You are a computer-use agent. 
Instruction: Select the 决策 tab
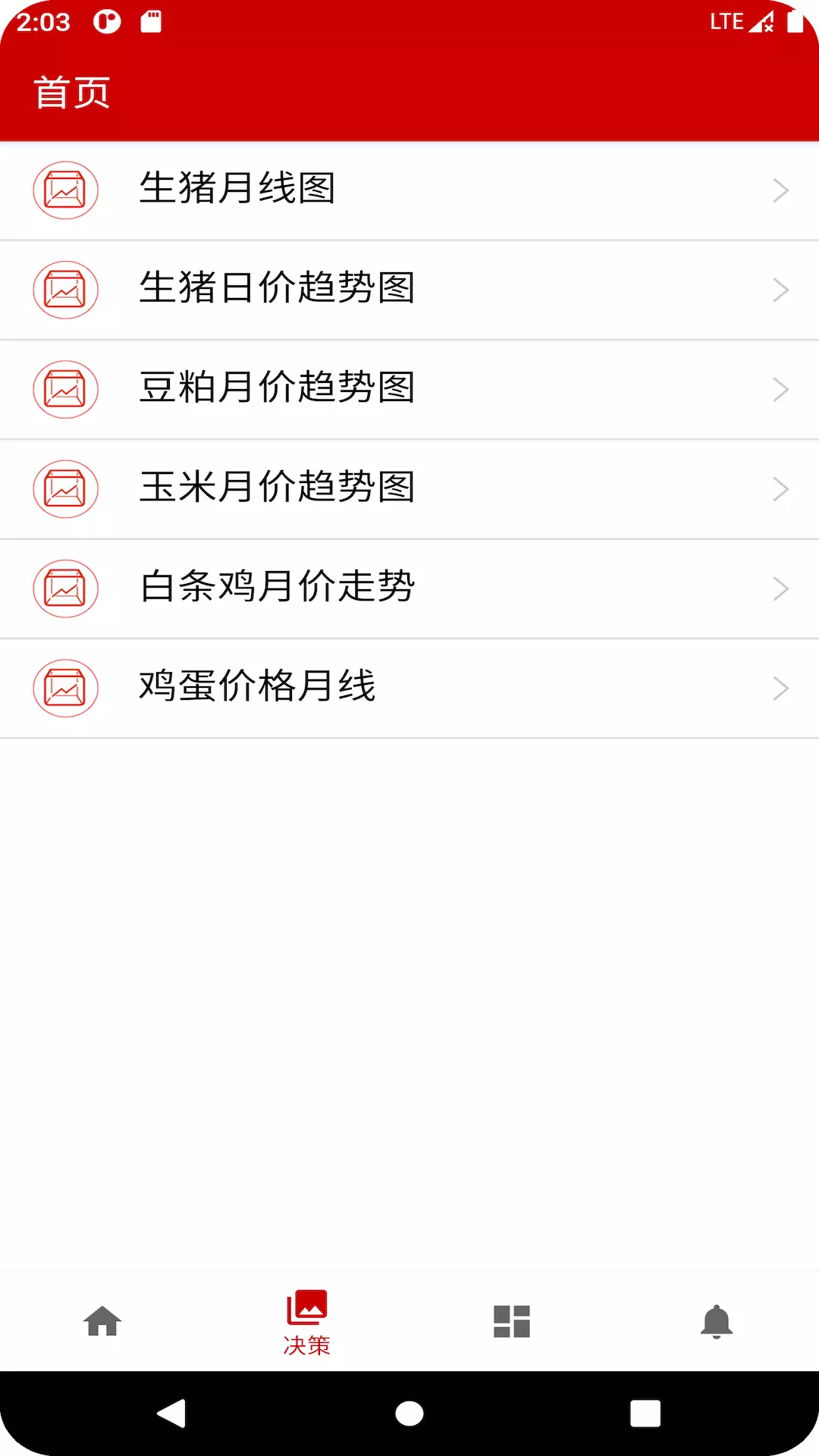click(307, 1322)
